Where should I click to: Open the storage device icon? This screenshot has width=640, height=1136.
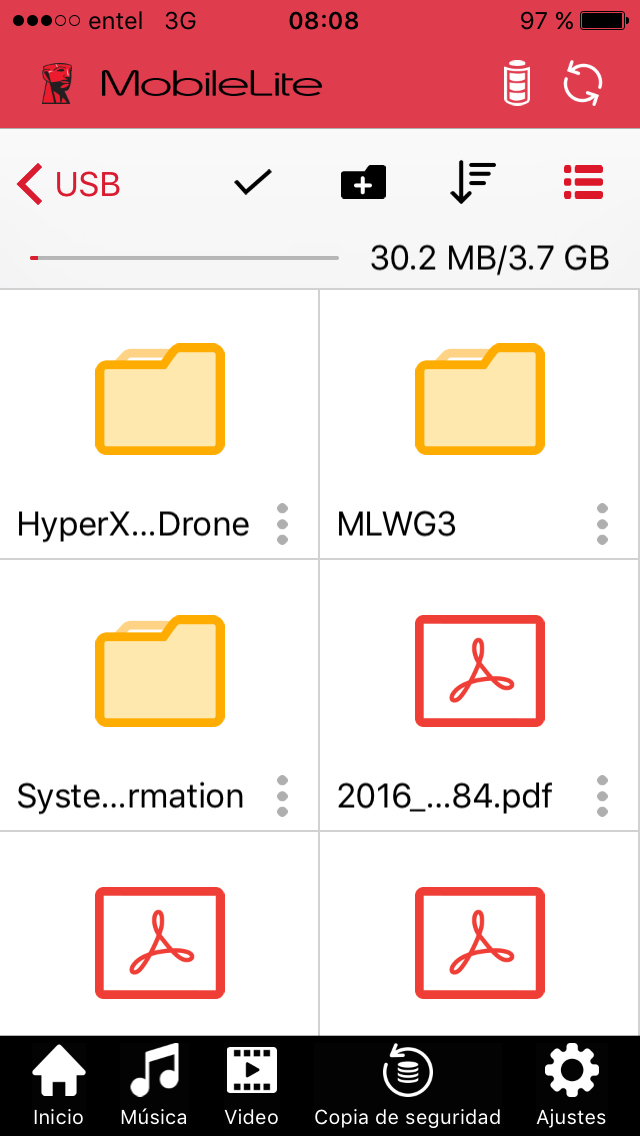[517, 85]
